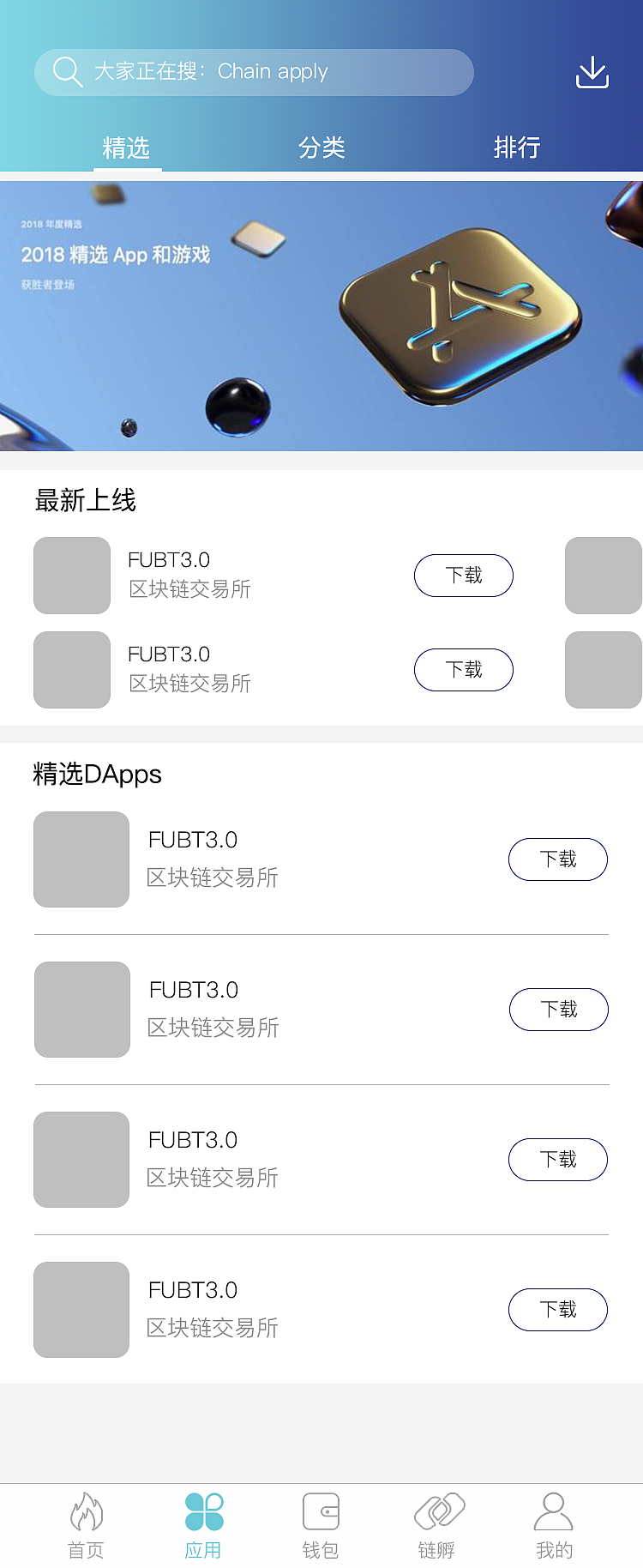Download the first FUBT3.0 under 精选DApps
Image resolution: width=643 pixels, height=1568 pixels.
558,859
